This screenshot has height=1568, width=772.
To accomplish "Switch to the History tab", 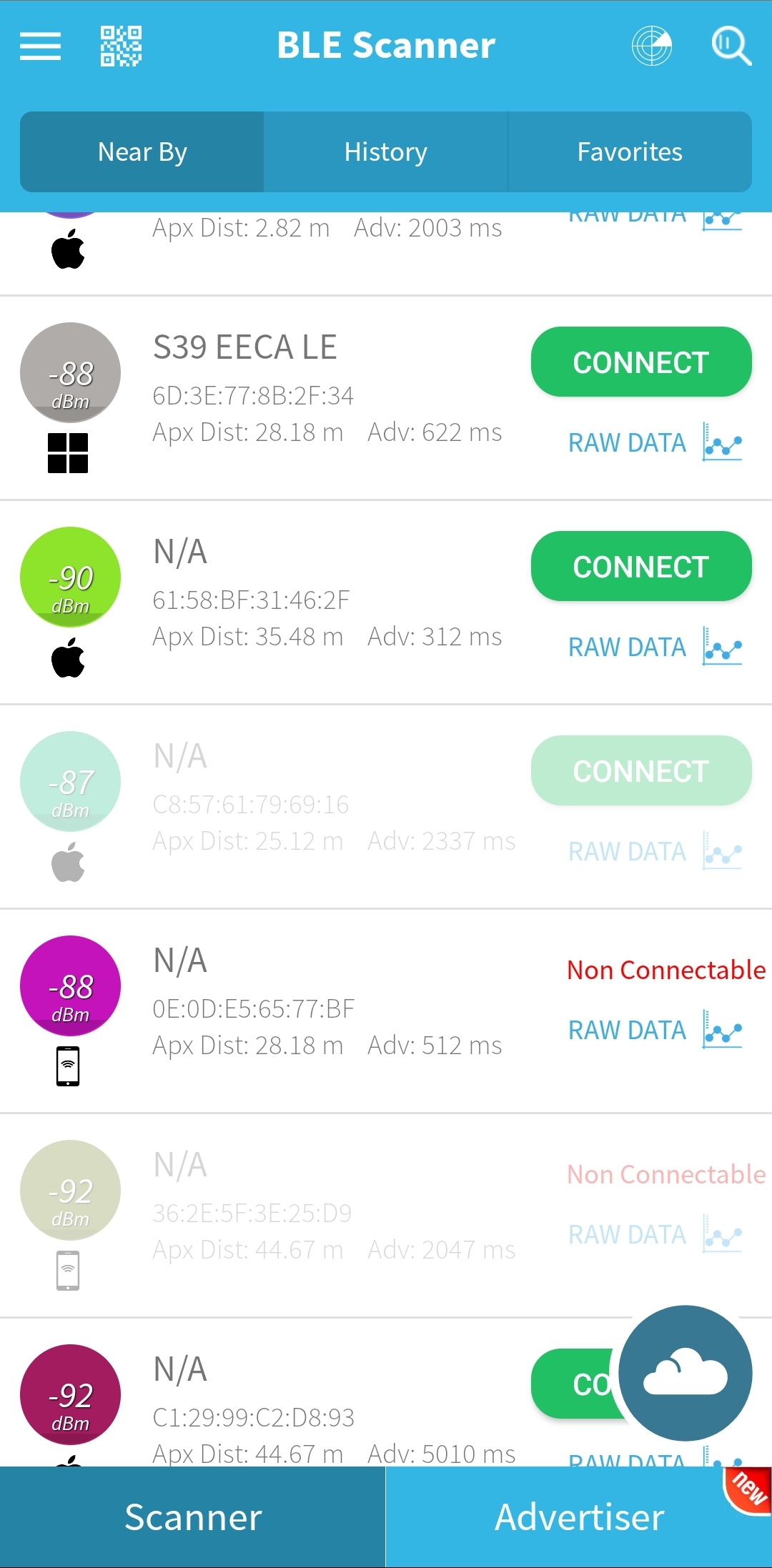I will click(386, 152).
